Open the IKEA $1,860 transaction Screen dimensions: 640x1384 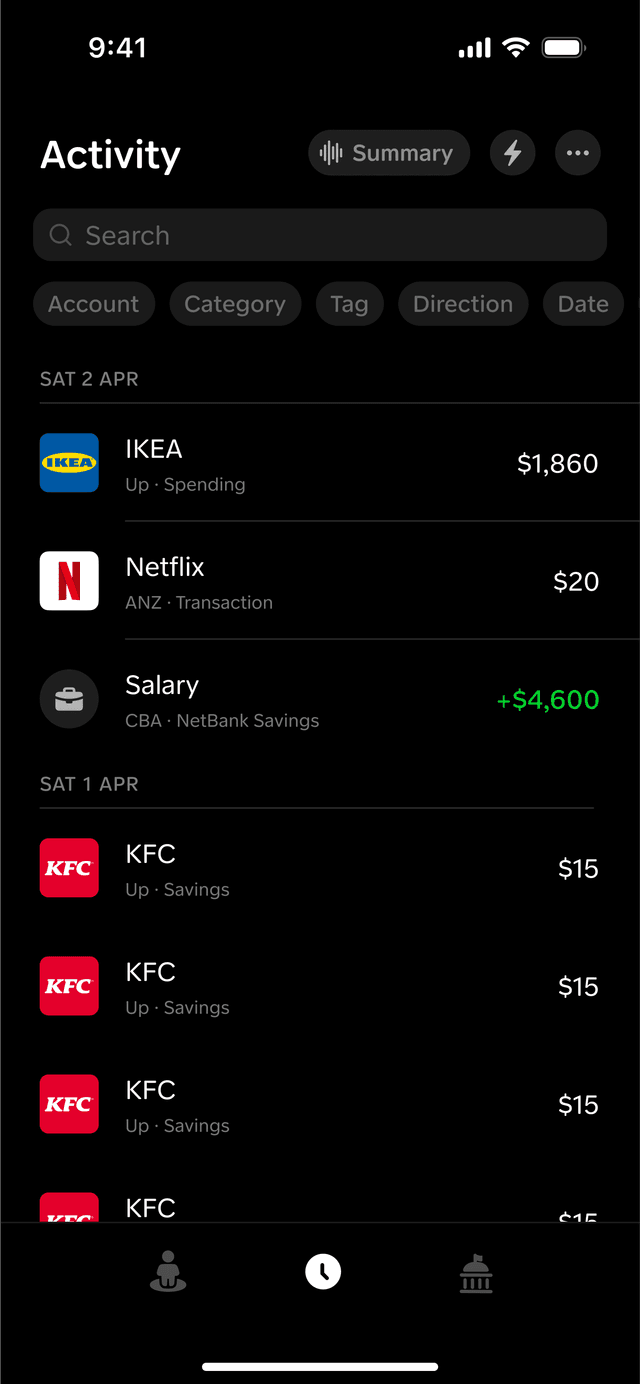pyautogui.click(x=320, y=463)
